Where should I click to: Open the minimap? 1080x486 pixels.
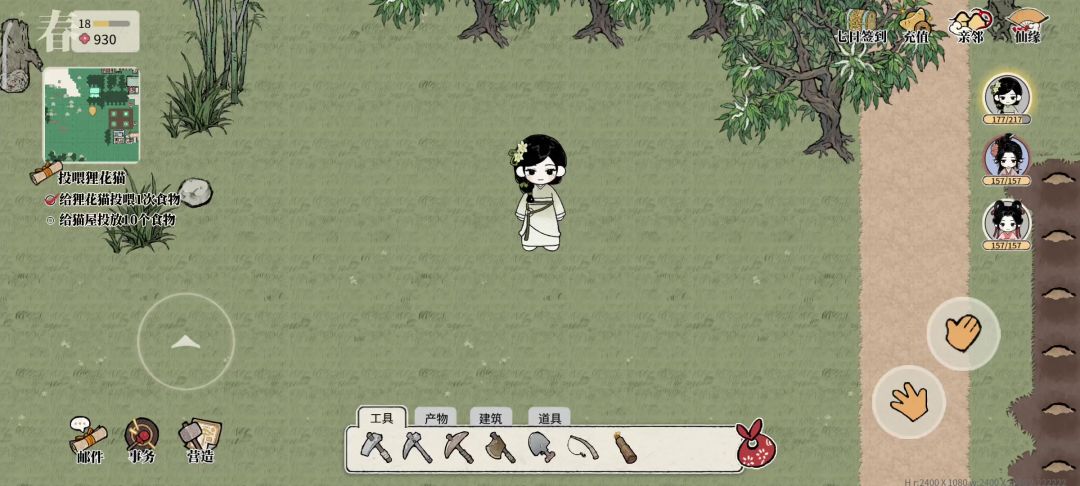point(91,114)
